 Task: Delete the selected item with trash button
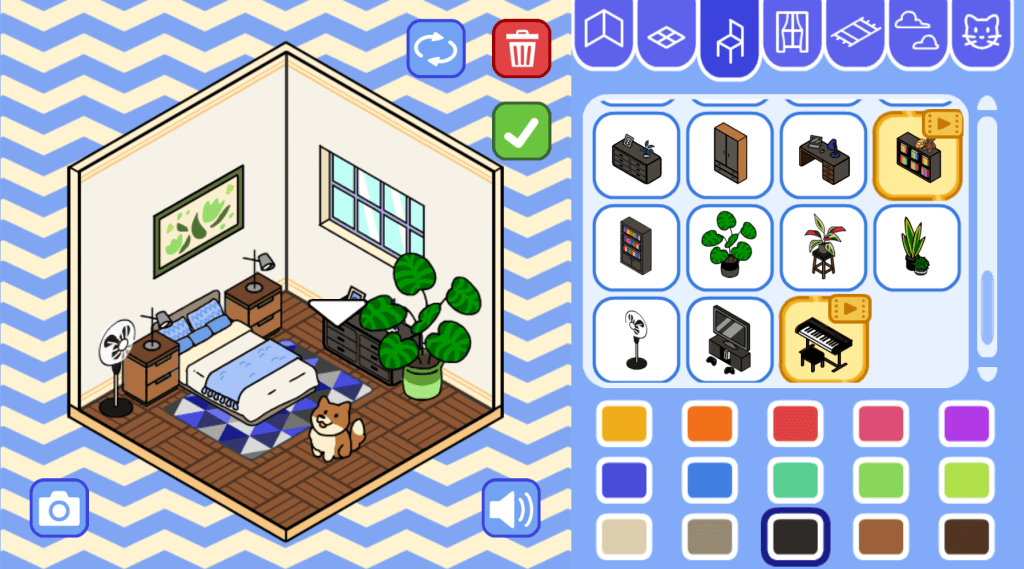tap(521, 48)
